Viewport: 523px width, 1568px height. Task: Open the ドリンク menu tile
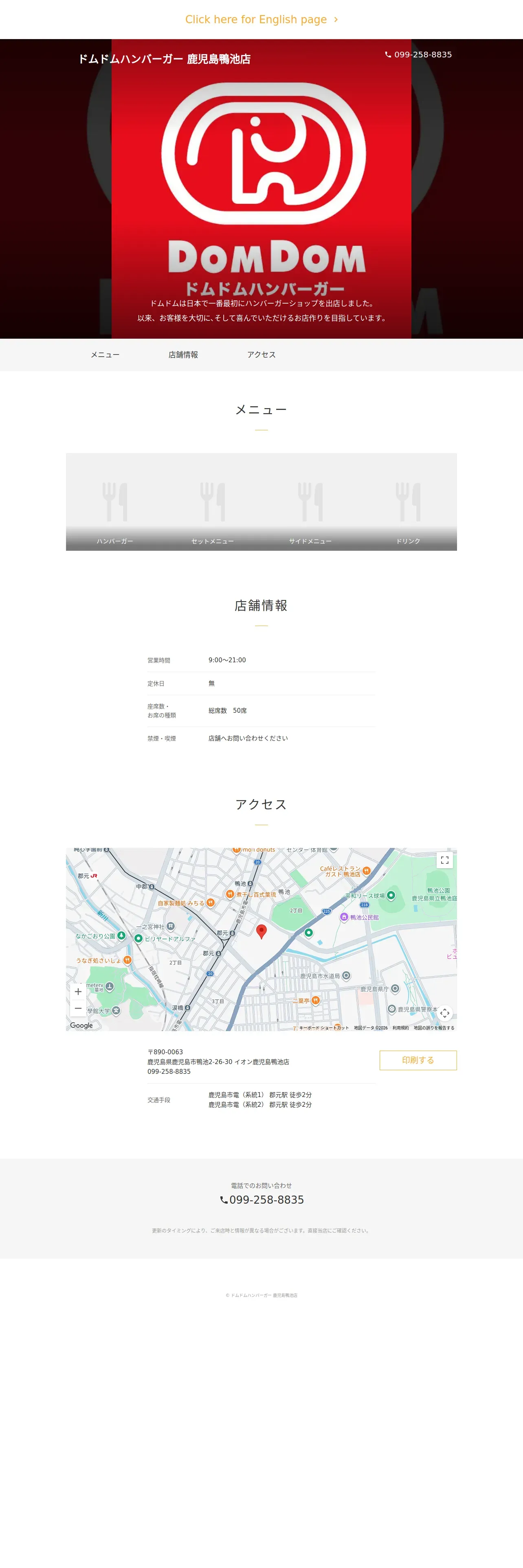[x=408, y=501]
